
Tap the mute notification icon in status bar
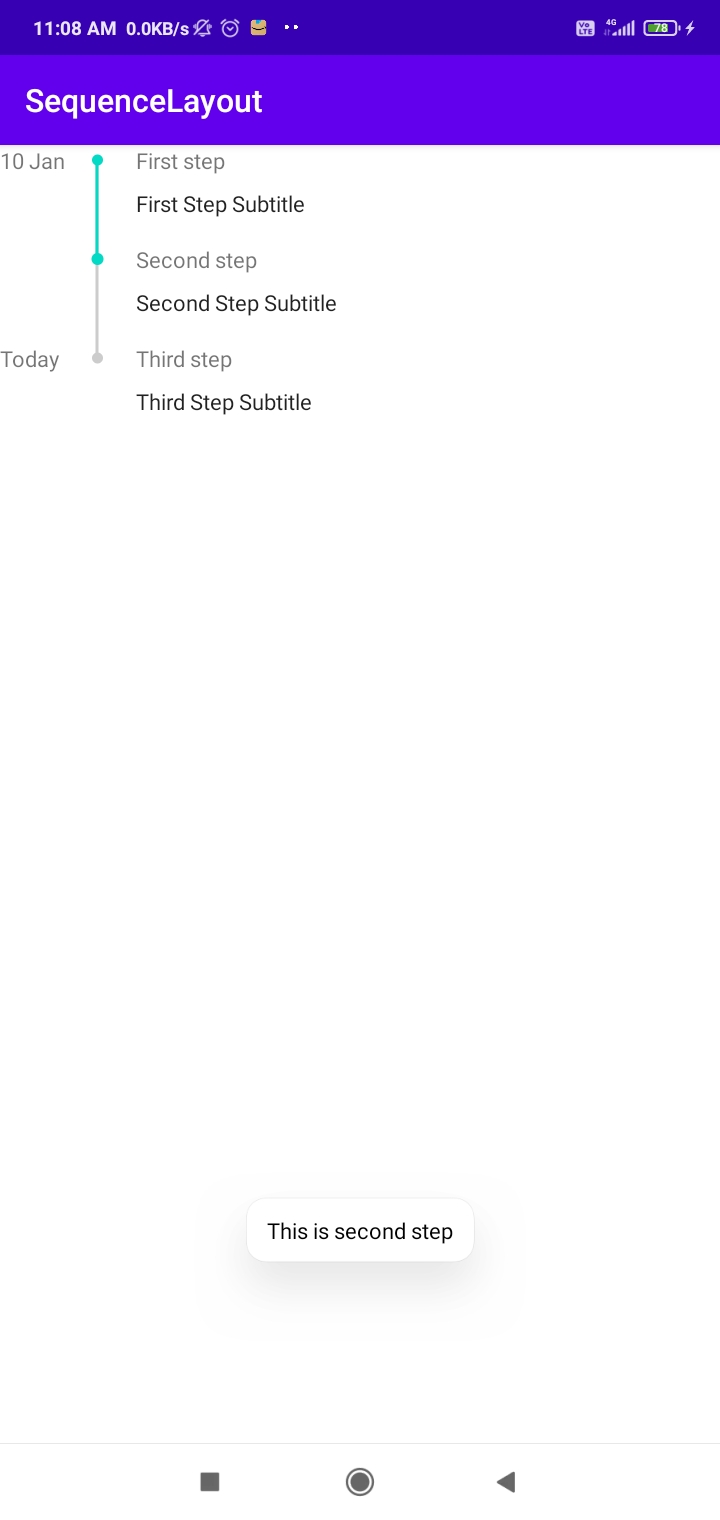201,27
